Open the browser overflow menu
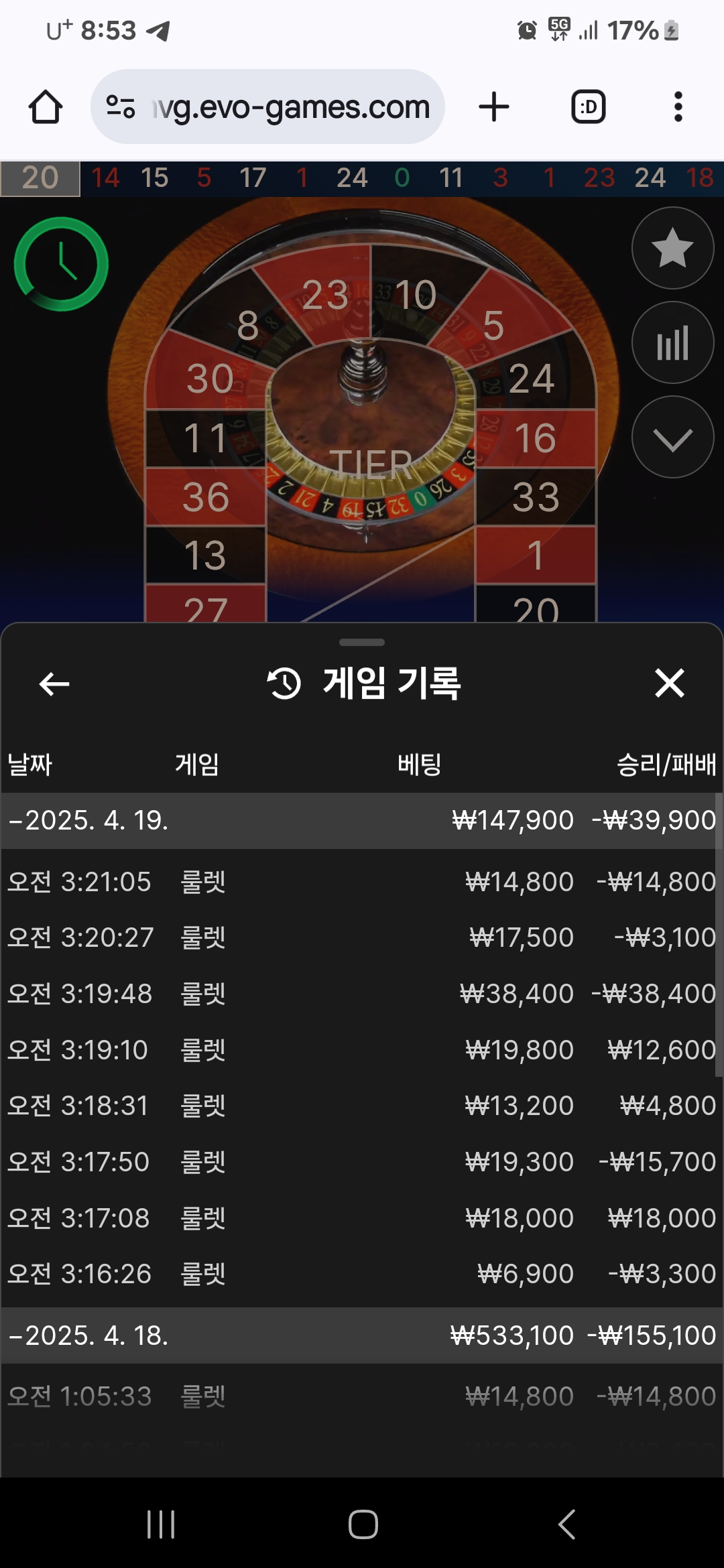 point(678,107)
